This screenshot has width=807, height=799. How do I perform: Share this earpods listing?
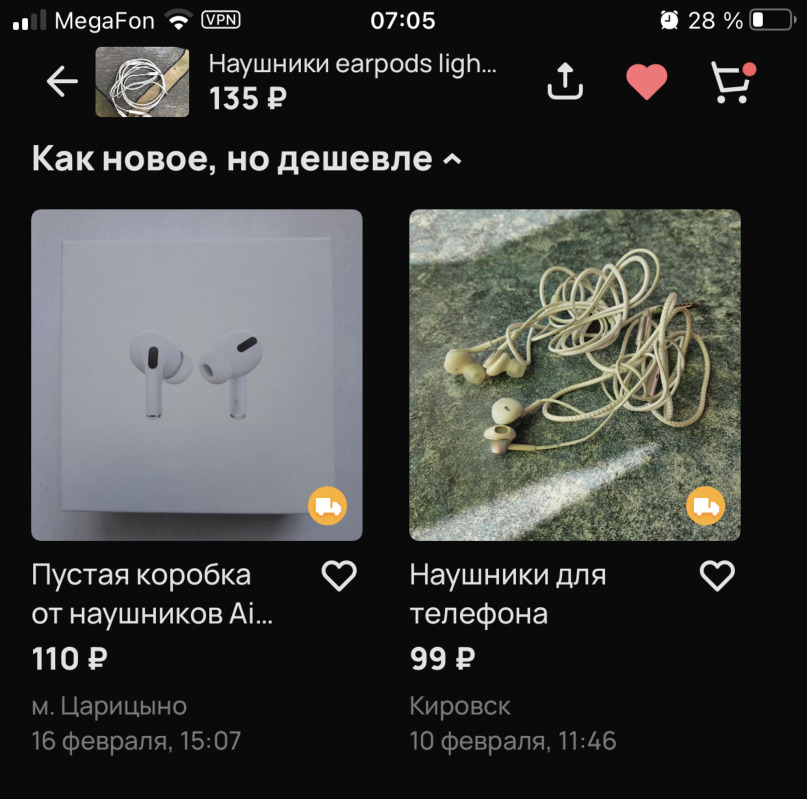[564, 82]
